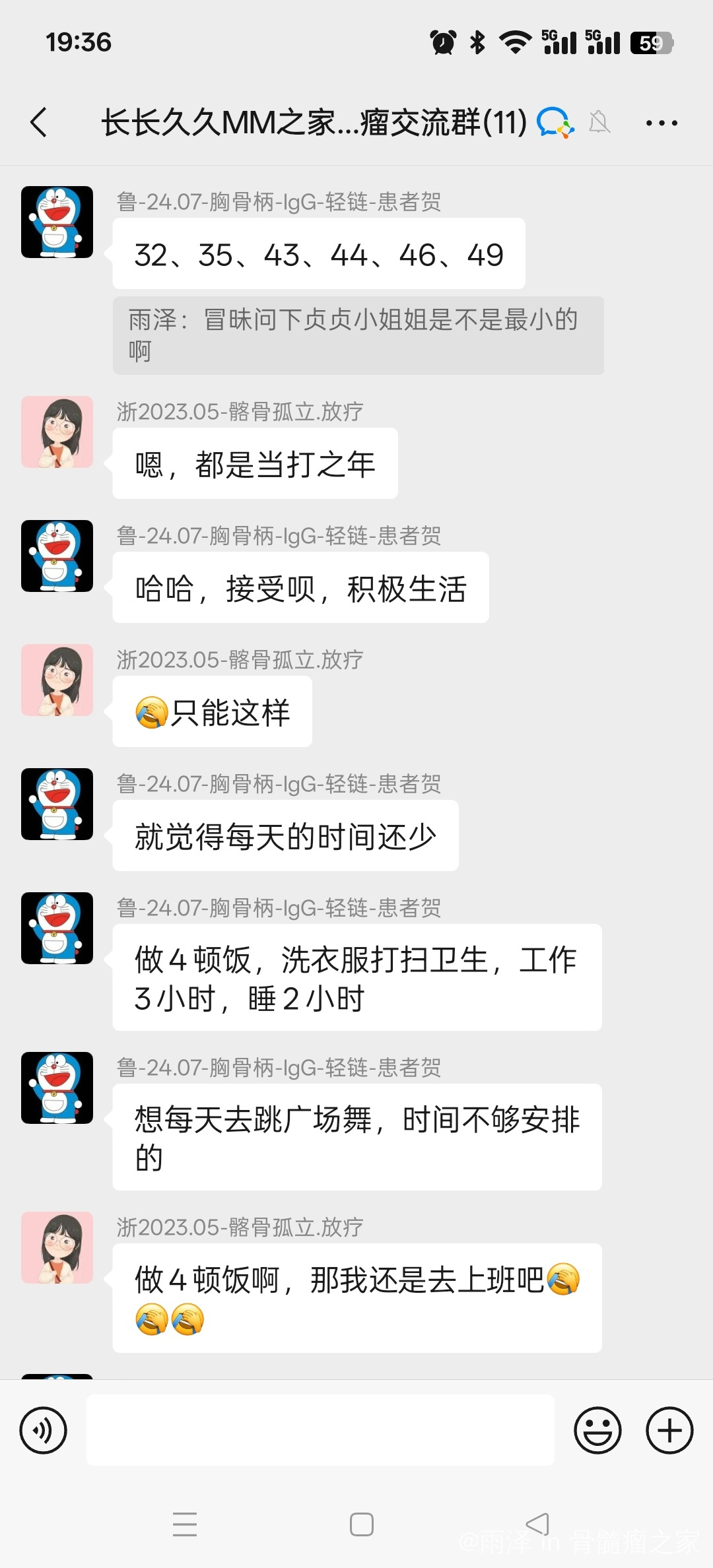Viewport: 713px width, 1568px height.
Task: Open the system recent apps
Action: (x=185, y=1524)
